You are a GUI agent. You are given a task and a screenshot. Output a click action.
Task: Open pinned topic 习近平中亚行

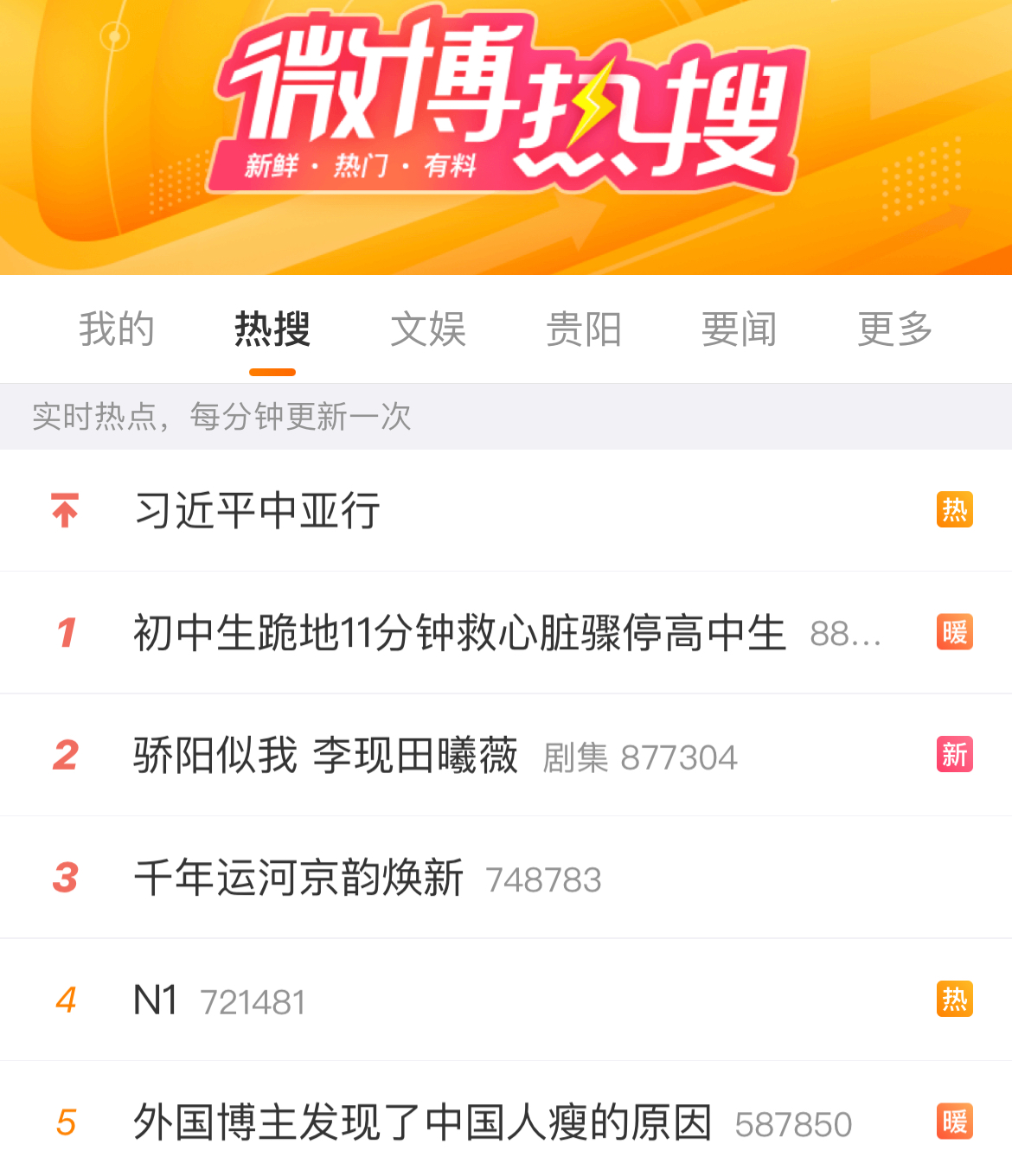click(x=258, y=510)
